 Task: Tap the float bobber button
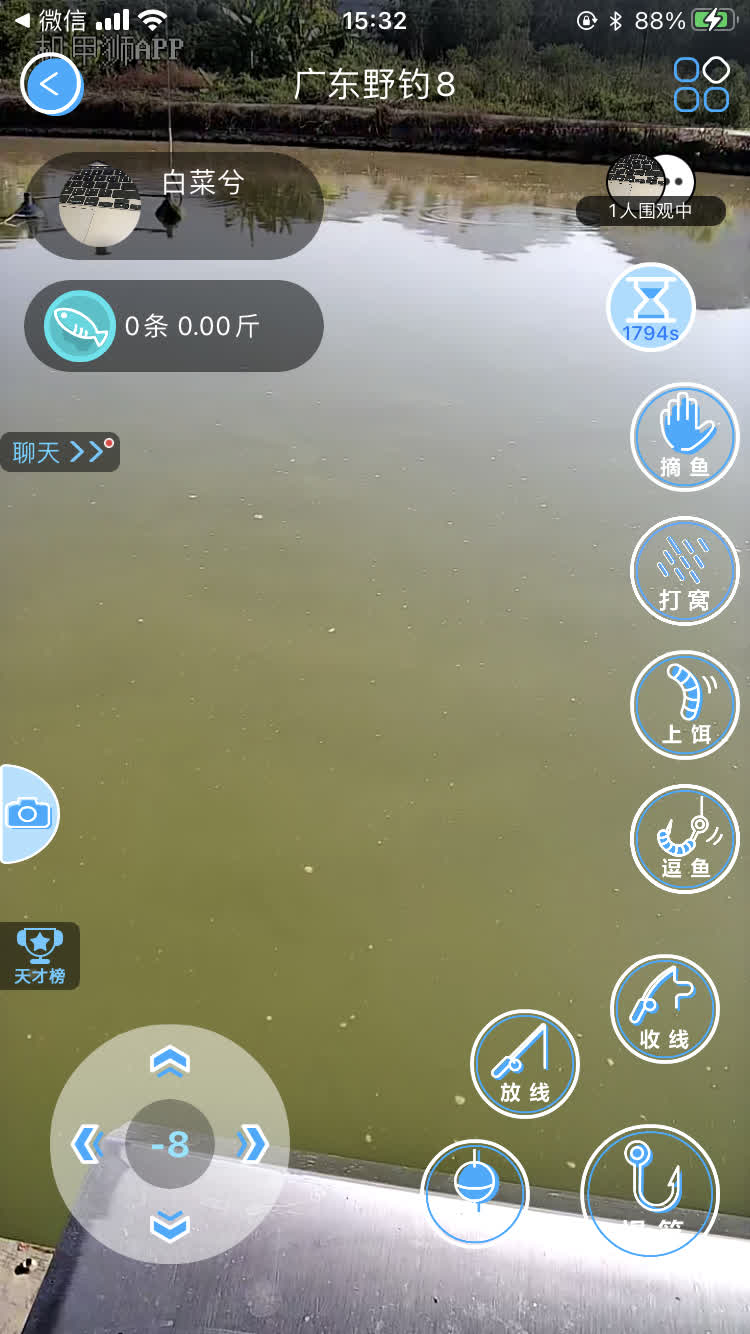(x=474, y=1192)
